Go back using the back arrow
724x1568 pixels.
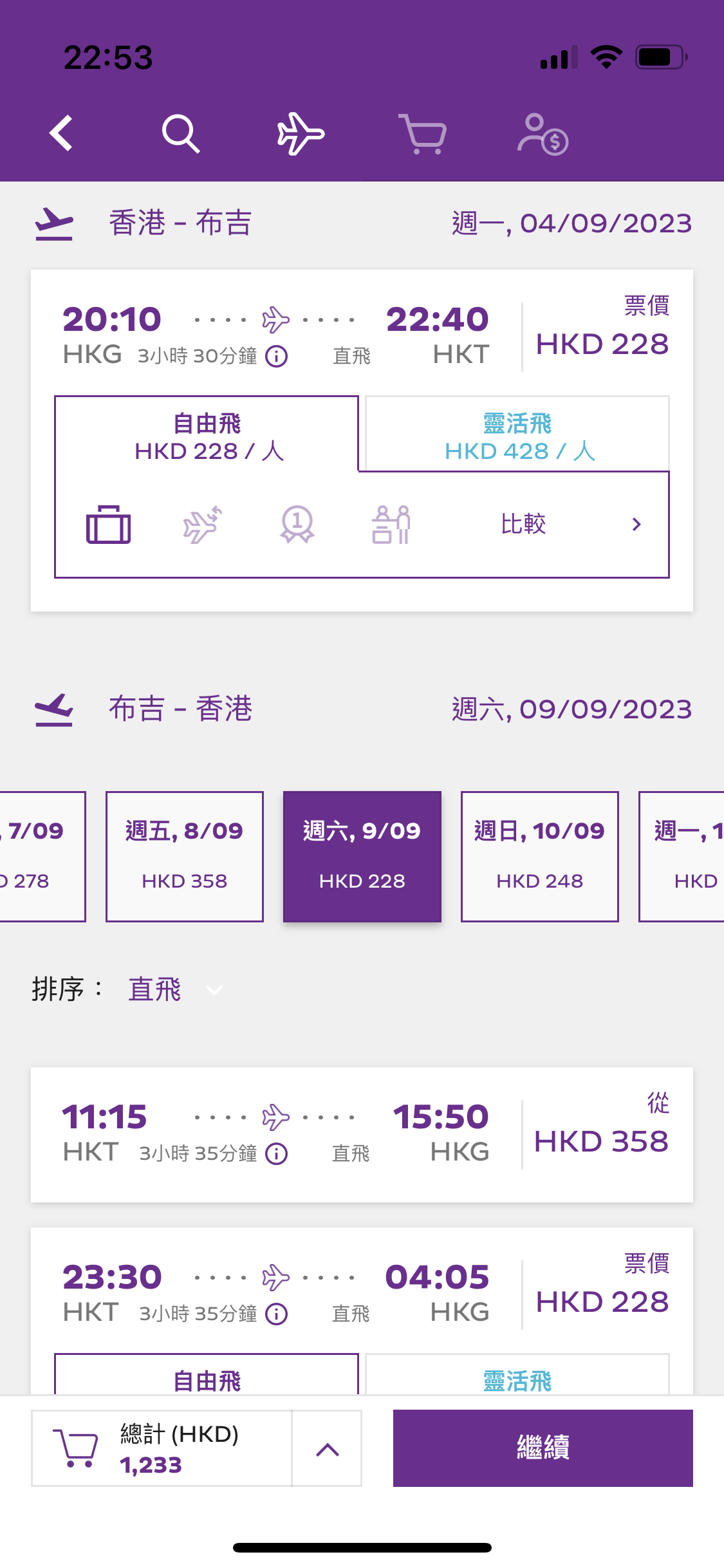click(62, 134)
